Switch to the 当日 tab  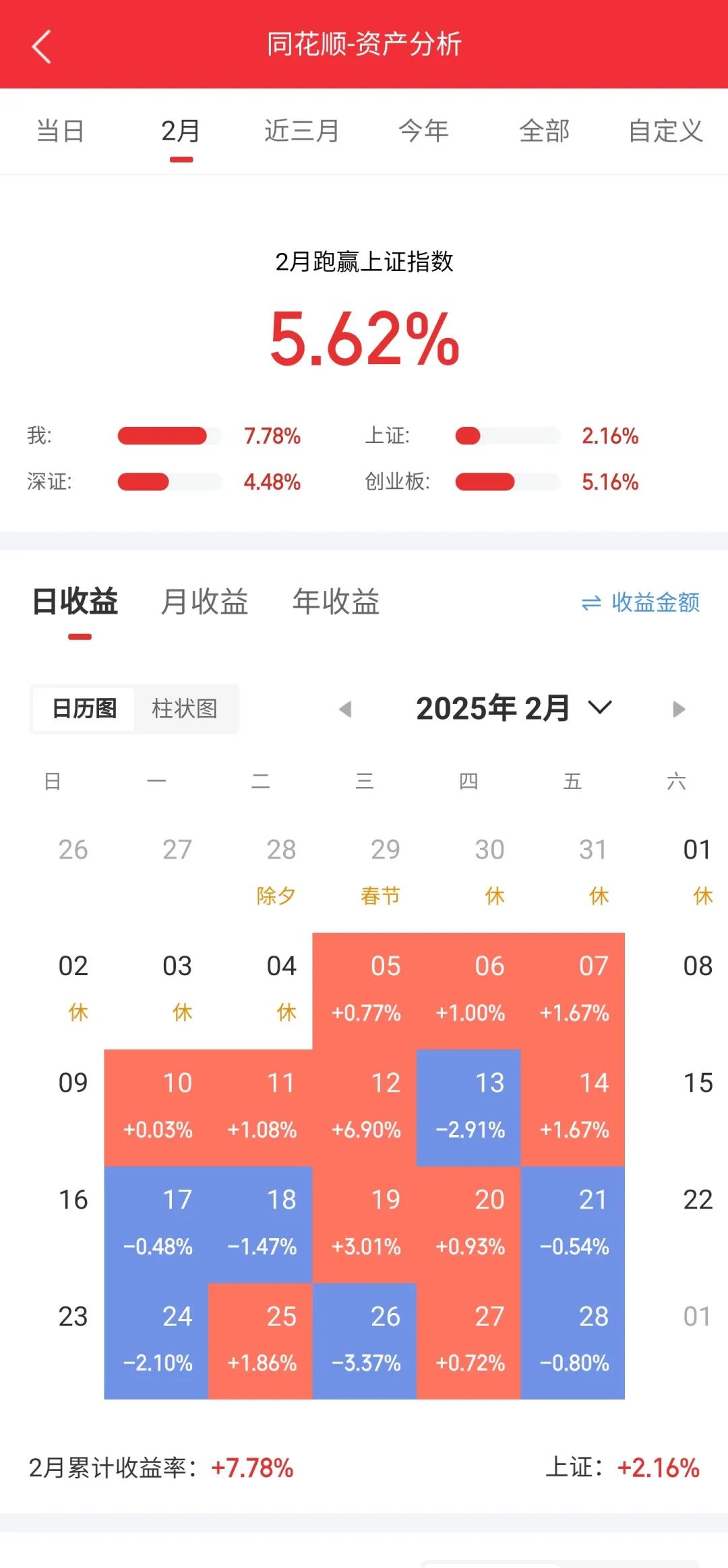click(x=61, y=131)
